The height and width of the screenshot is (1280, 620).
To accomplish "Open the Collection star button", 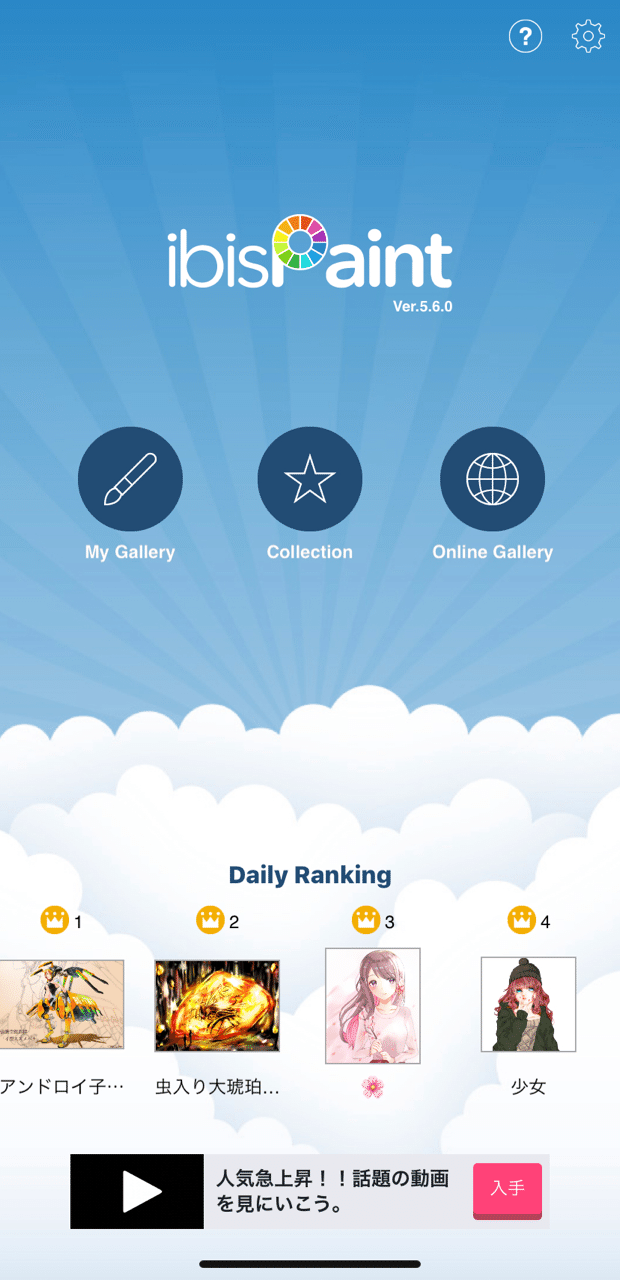I will tap(310, 479).
